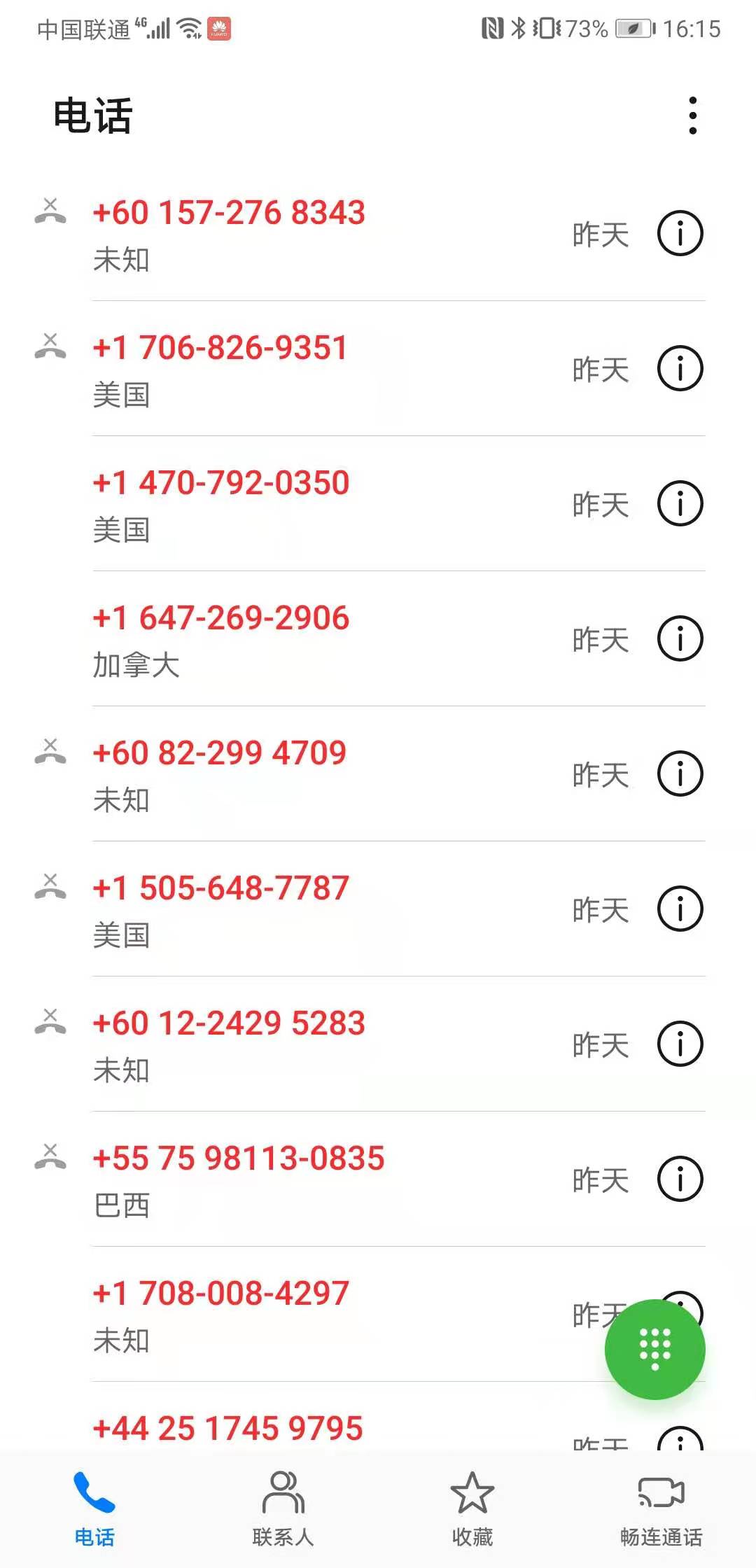The height and width of the screenshot is (1568, 756).
Task: Open details for +60 12-2429 5283
Action: point(680,1044)
